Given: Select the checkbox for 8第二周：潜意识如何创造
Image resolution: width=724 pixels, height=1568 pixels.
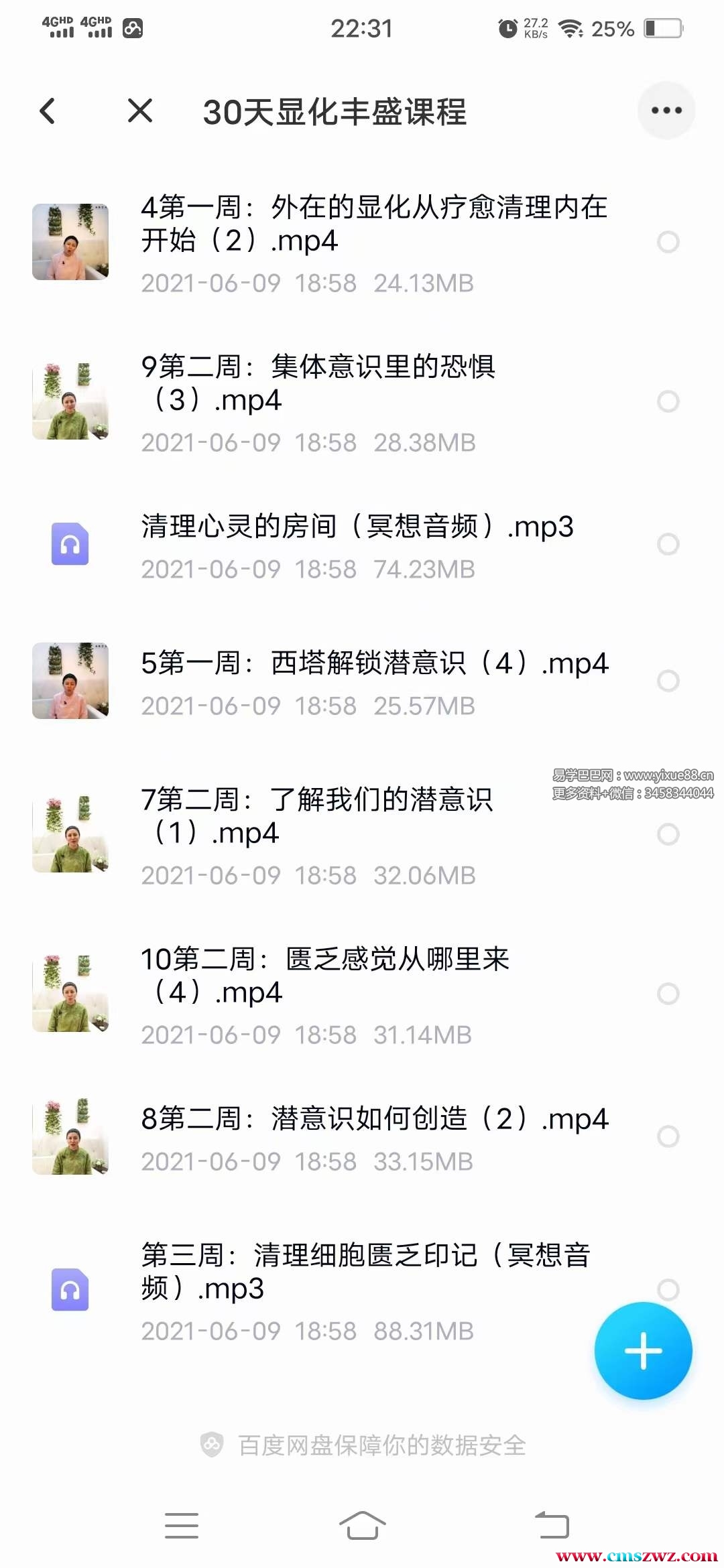Looking at the screenshot, I should 668,1136.
